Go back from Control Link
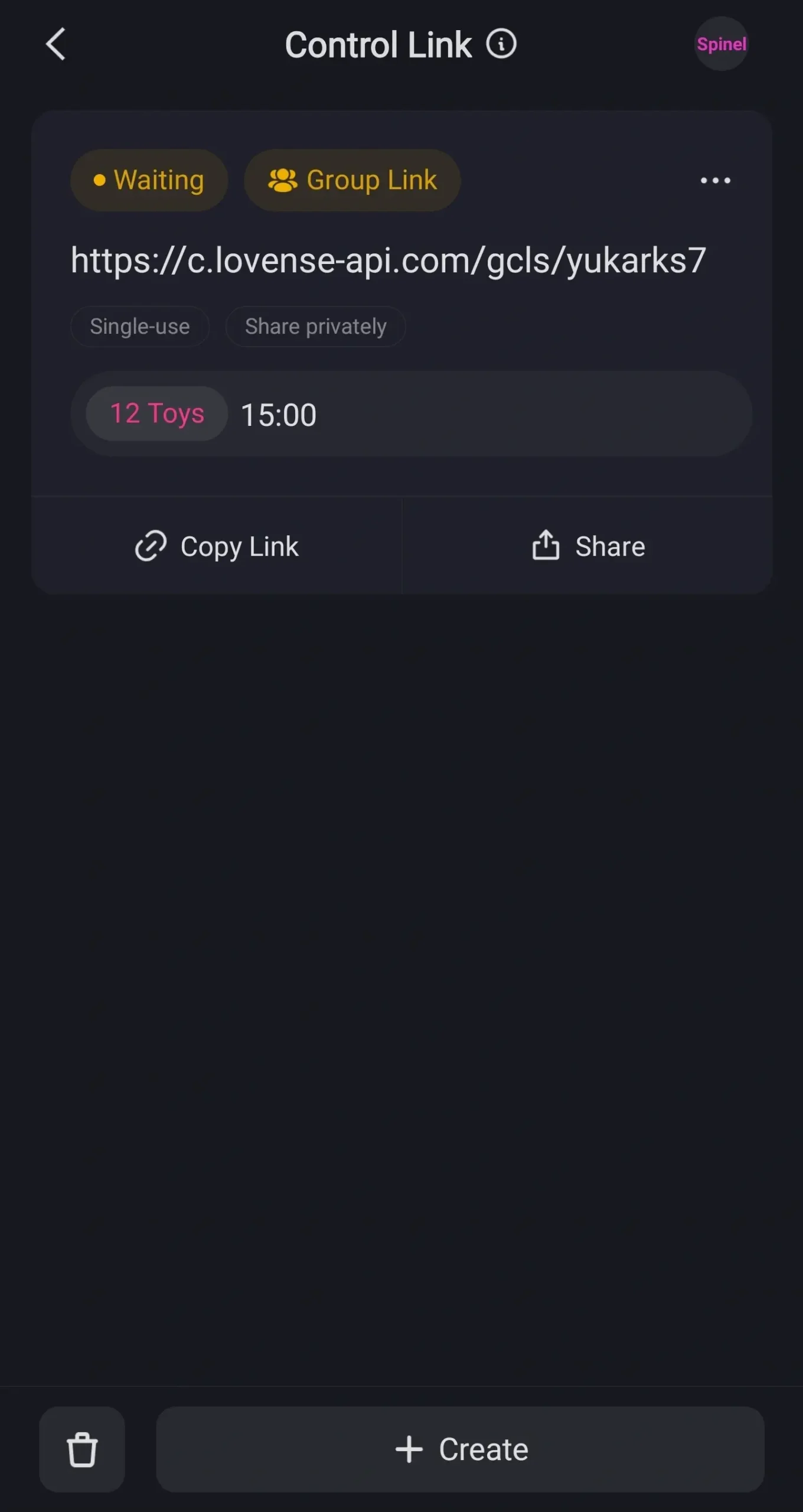This screenshot has width=803, height=1512. [x=56, y=44]
